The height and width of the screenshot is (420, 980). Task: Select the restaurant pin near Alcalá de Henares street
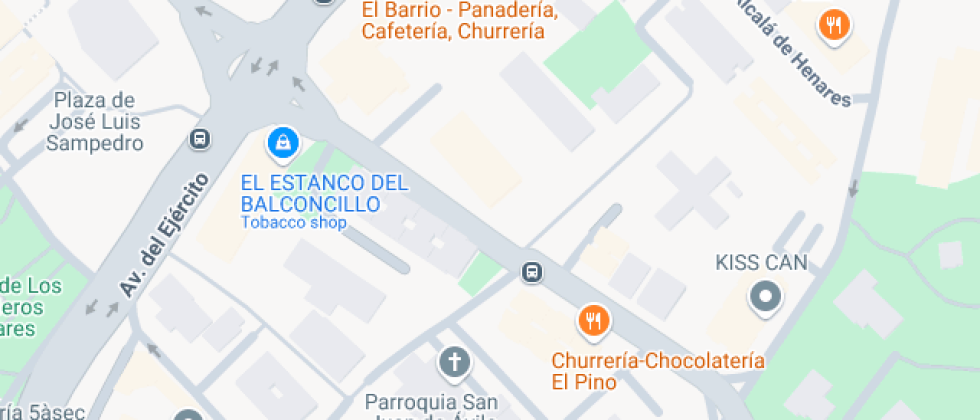coord(833,24)
